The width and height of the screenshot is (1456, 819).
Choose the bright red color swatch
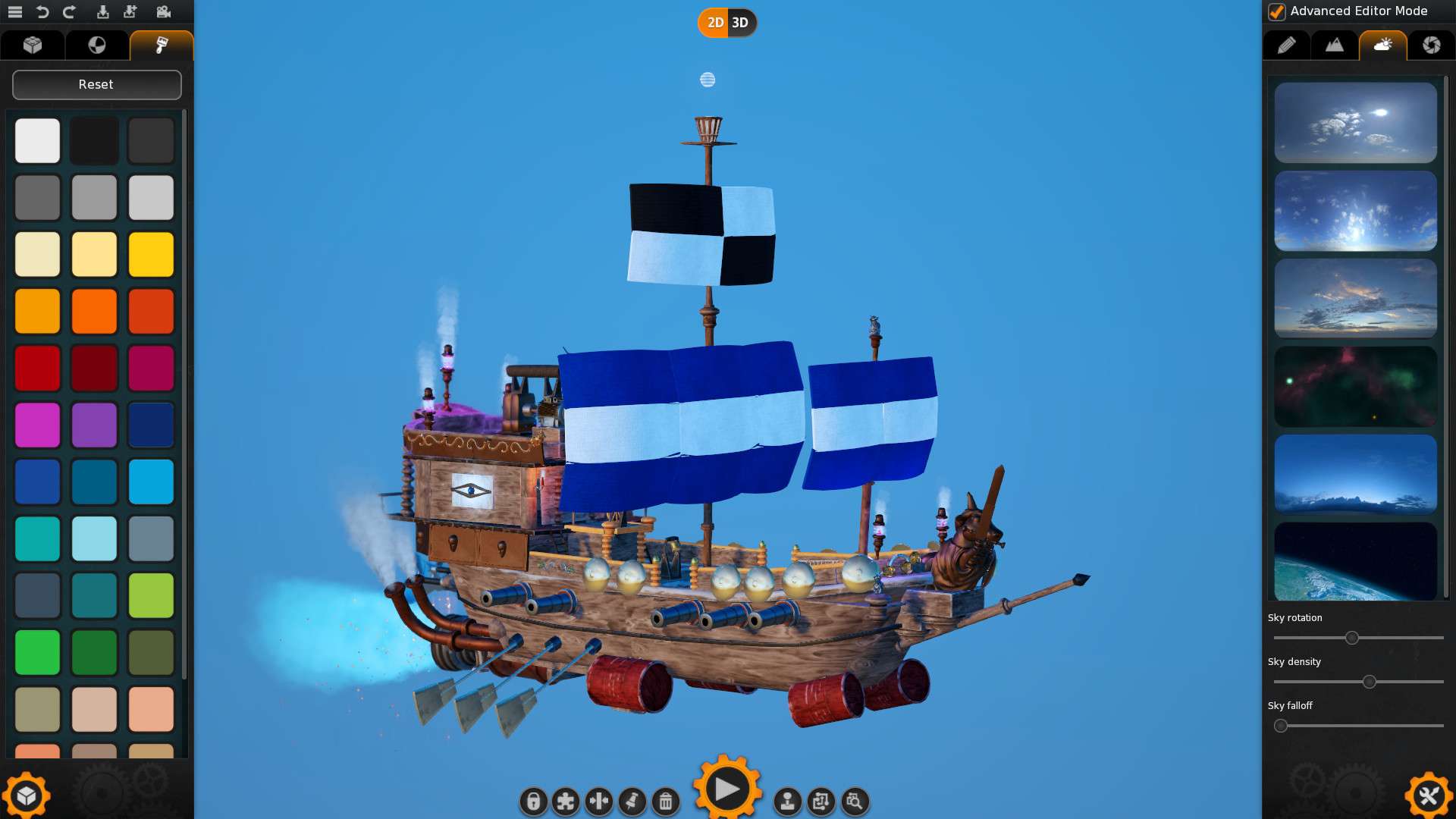click(x=37, y=368)
